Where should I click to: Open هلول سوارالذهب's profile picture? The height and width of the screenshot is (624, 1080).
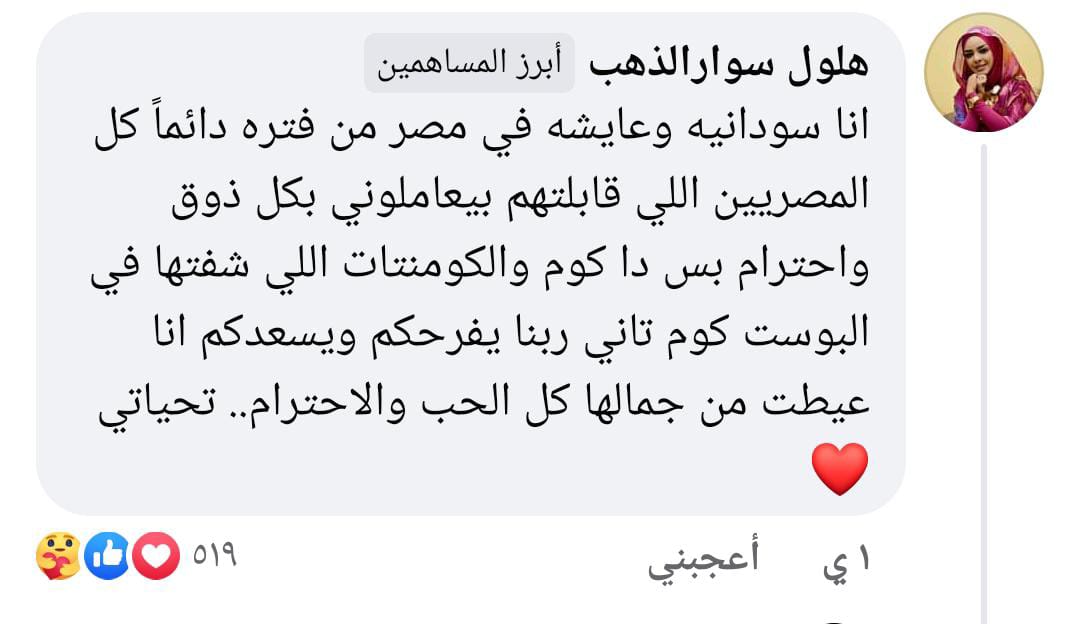tap(983, 73)
